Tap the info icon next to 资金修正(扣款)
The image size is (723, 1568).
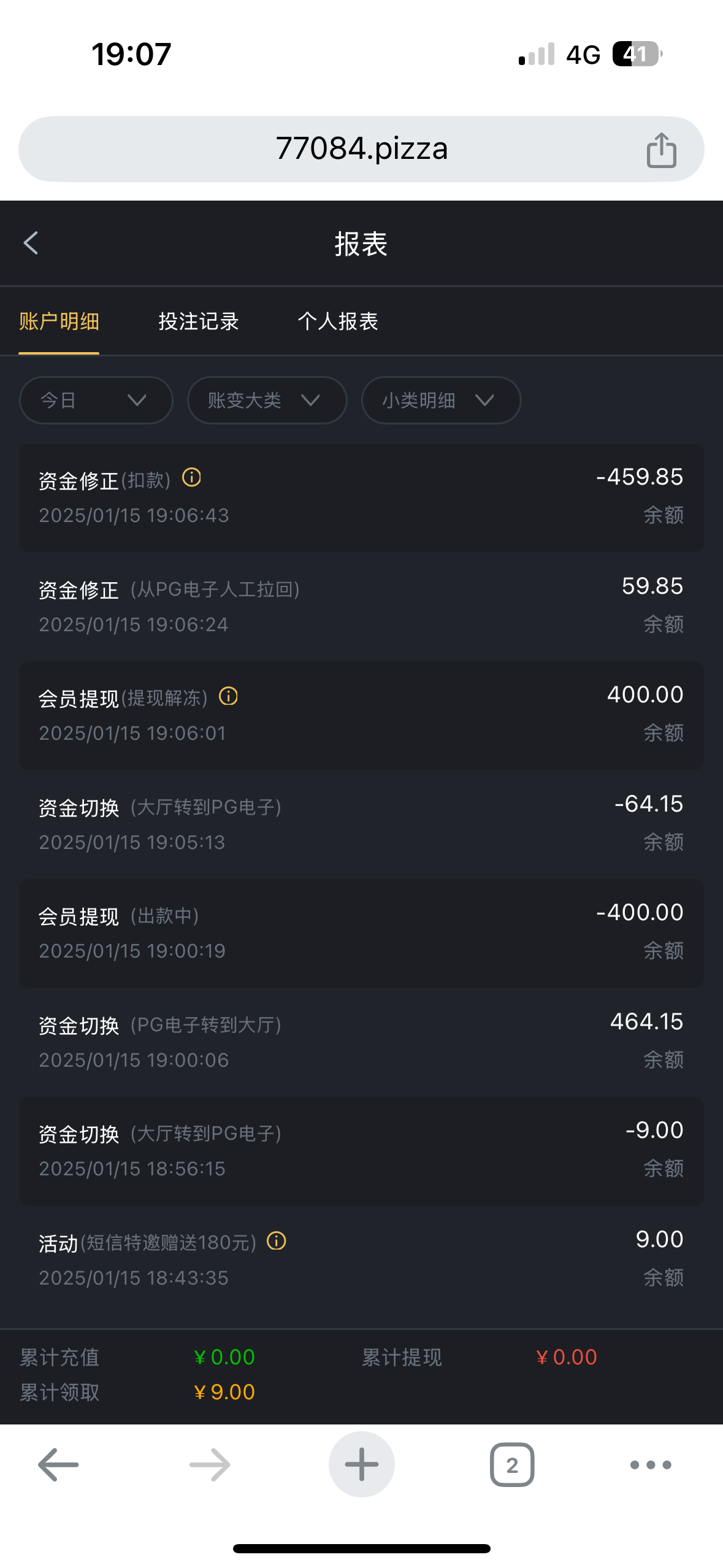click(x=192, y=478)
